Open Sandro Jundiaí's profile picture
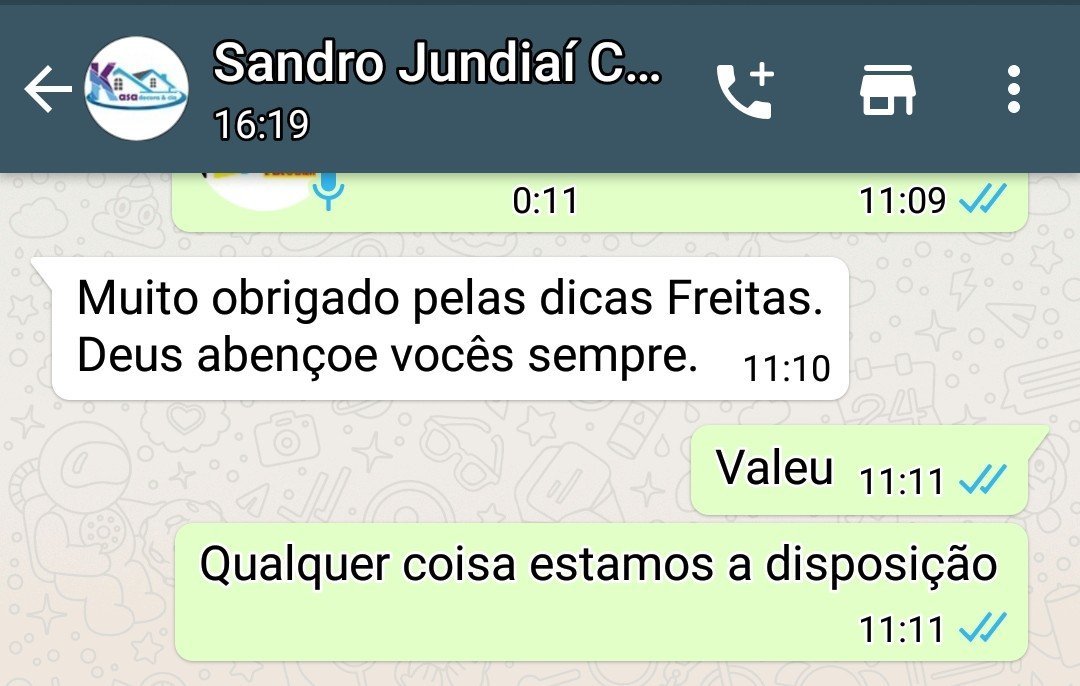The image size is (1080, 686). [136, 88]
